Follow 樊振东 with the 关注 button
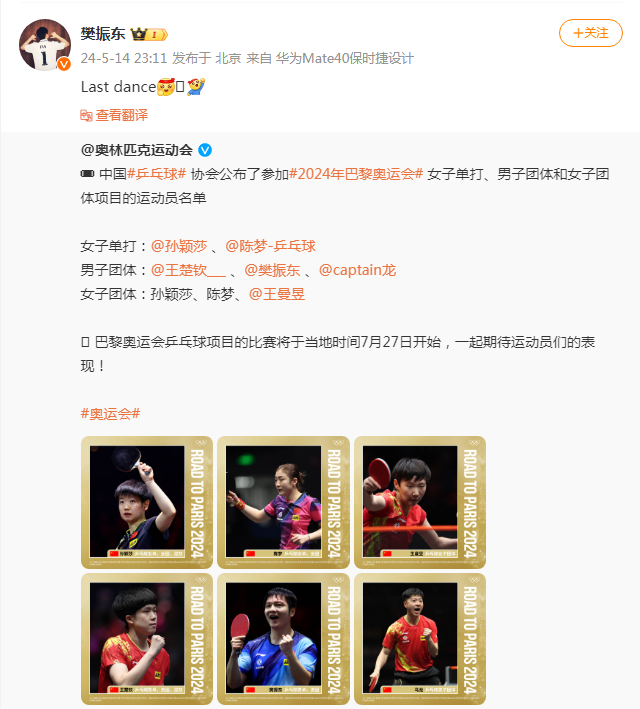 (591, 33)
